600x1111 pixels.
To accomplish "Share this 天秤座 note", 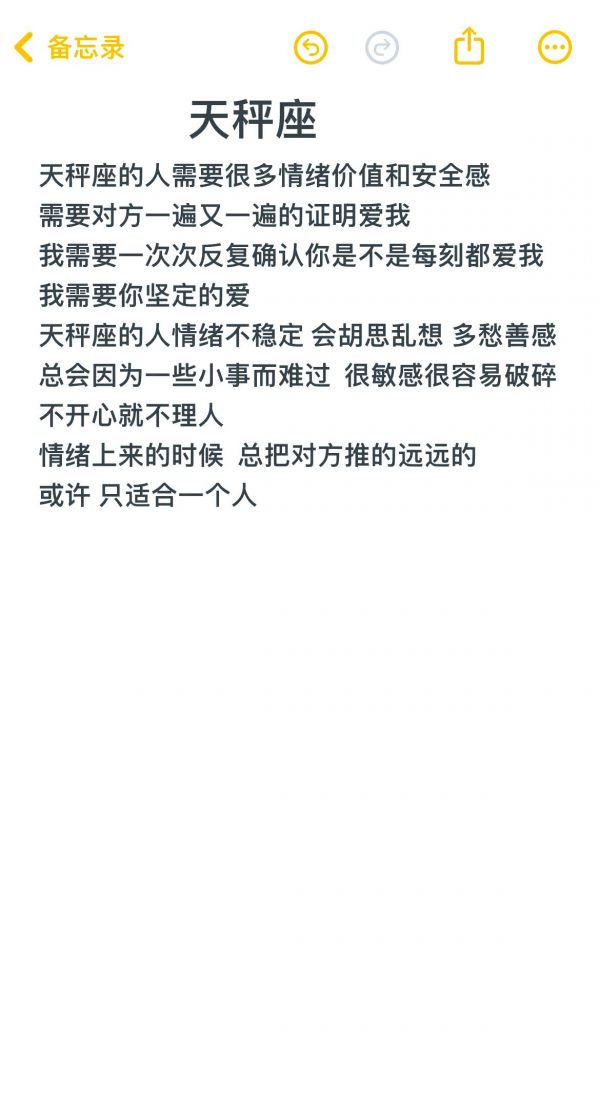I will [469, 46].
